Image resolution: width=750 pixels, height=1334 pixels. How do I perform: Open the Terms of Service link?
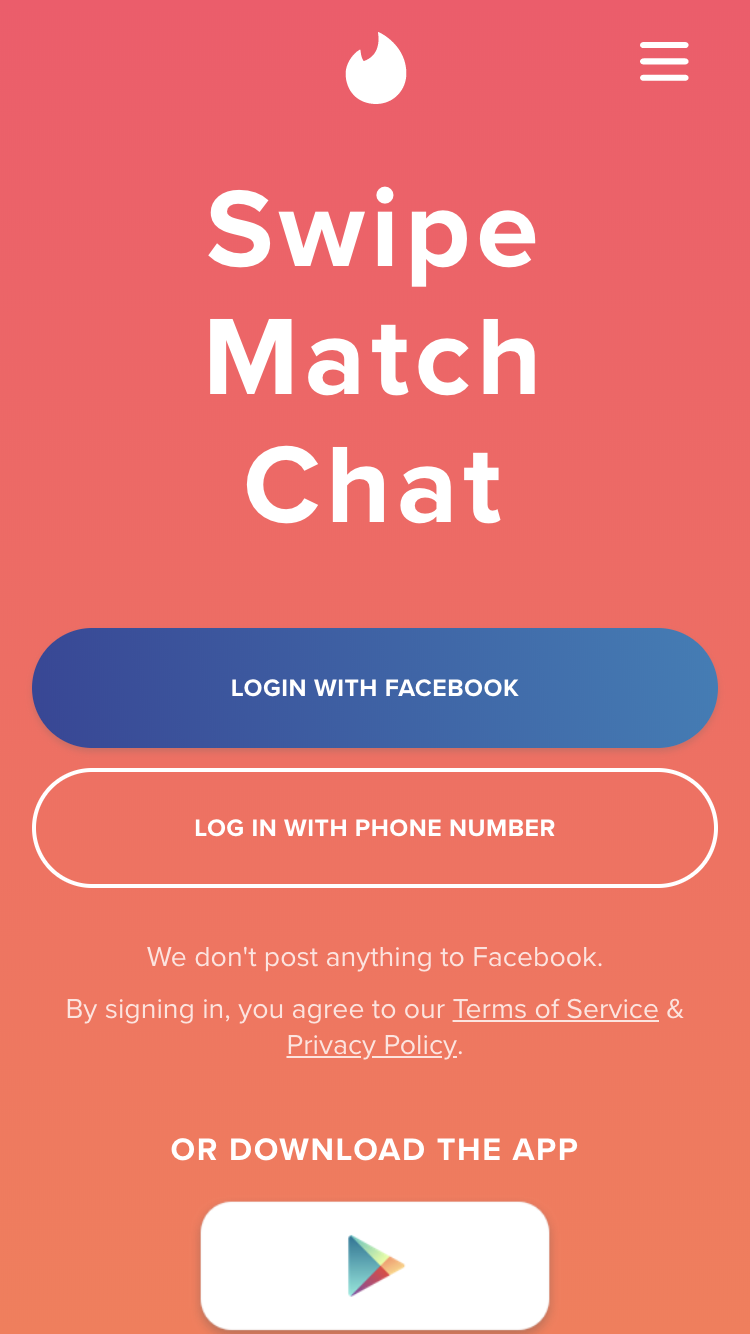click(555, 1009)
